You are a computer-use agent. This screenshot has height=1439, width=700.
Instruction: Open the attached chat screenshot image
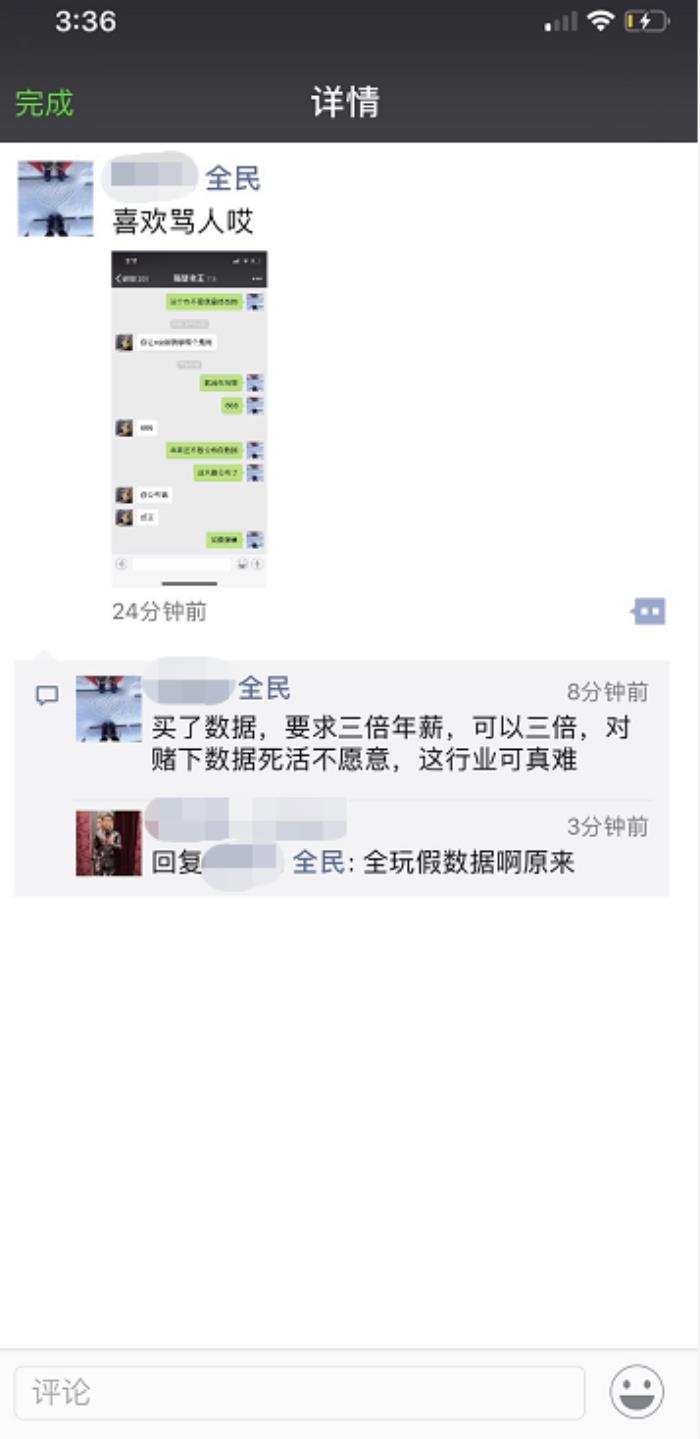point(189,418)
